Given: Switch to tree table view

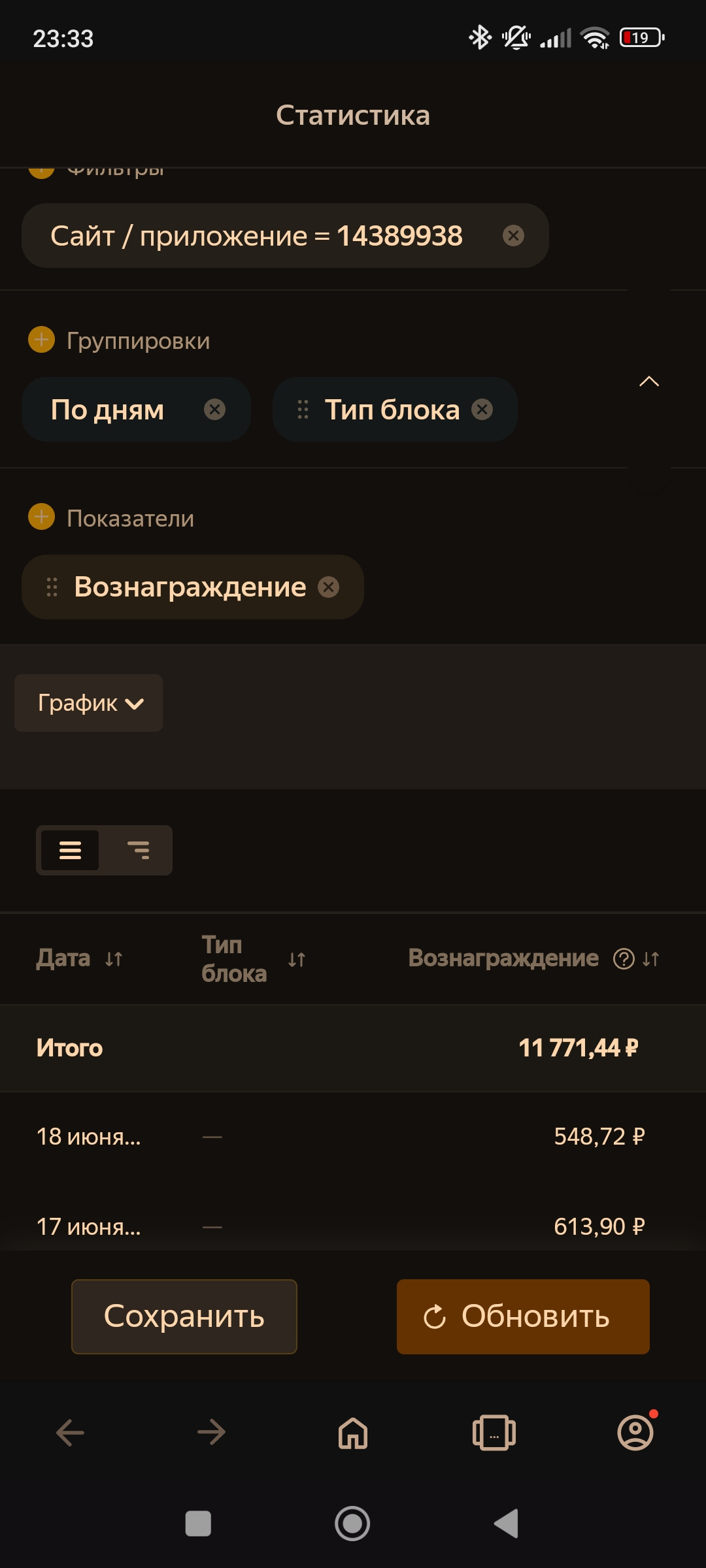Looking at the screenshot, I should 138,850.
